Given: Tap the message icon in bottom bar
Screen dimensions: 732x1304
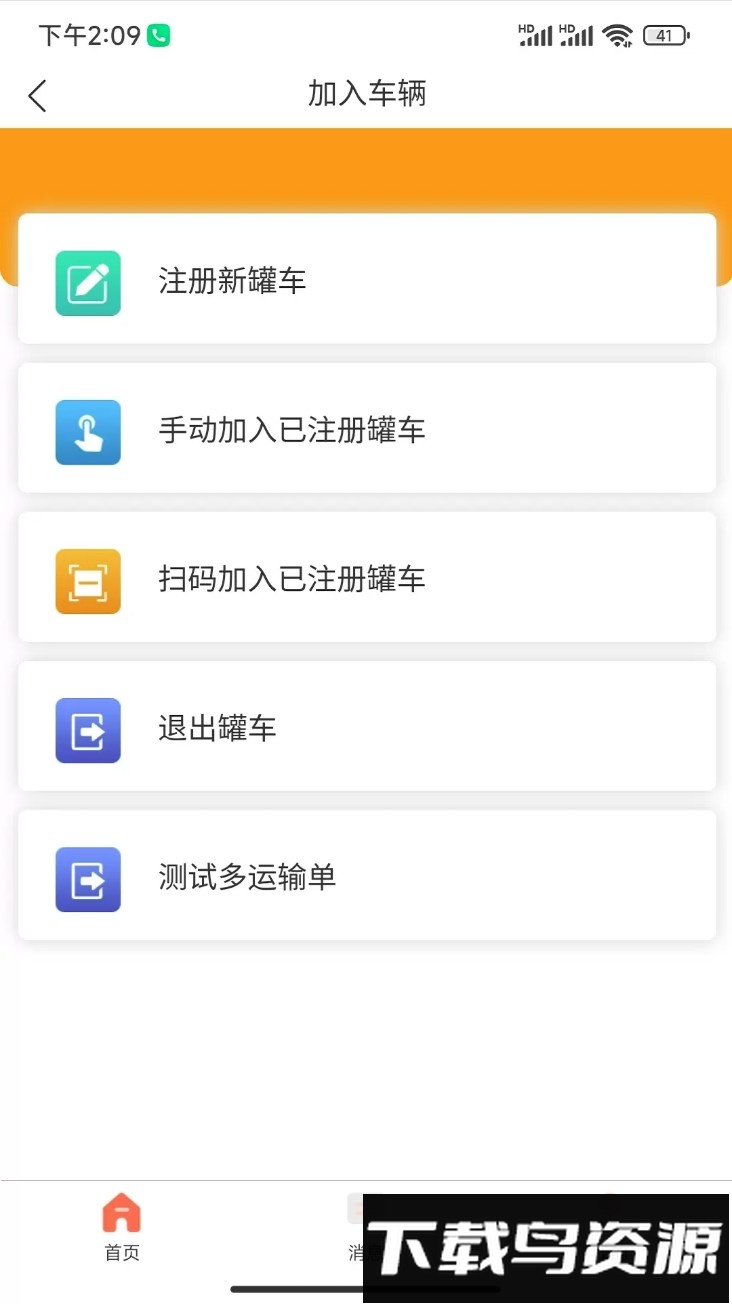Looking at the screenshot, I should pyautogui.click(x=360, y=1212).
